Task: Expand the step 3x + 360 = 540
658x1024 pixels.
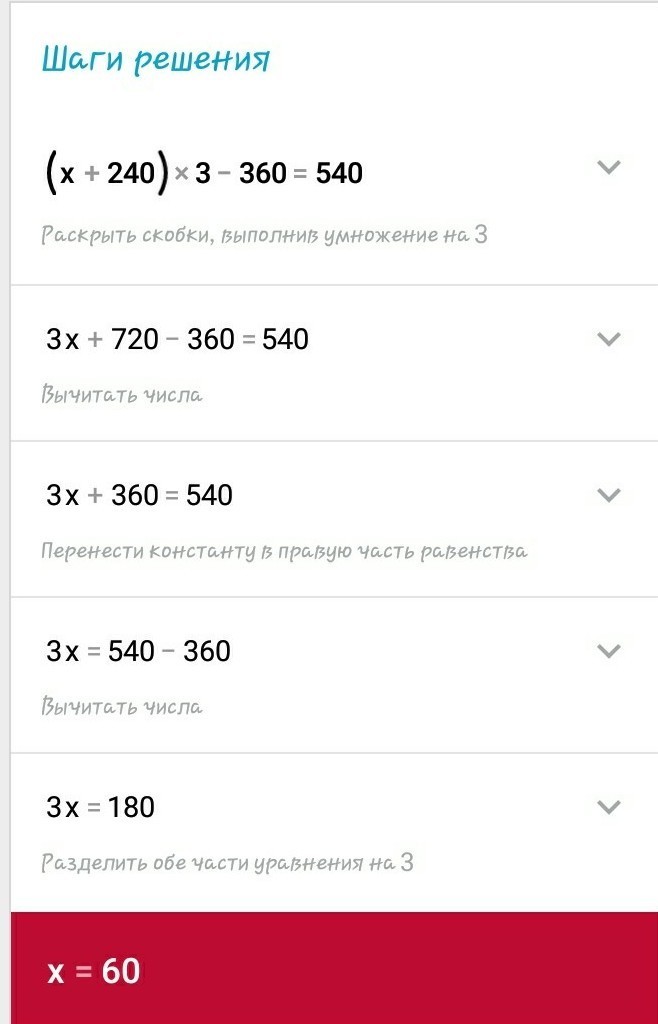Action: 608,495
